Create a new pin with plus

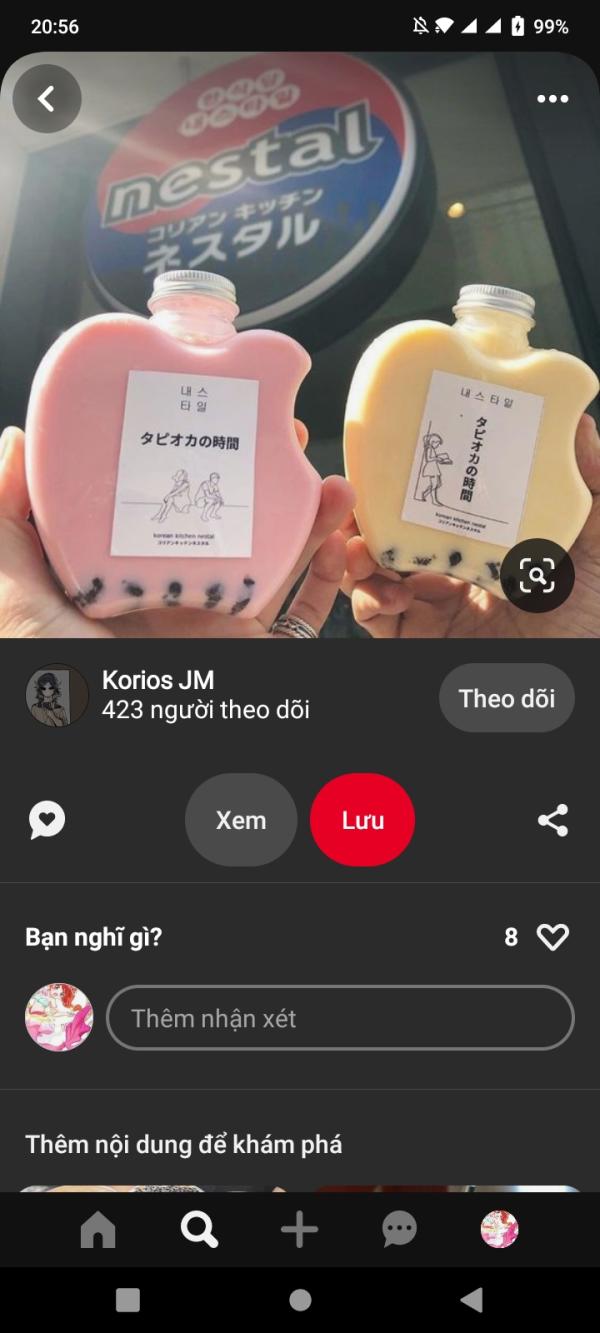[x=299, y=1229]
